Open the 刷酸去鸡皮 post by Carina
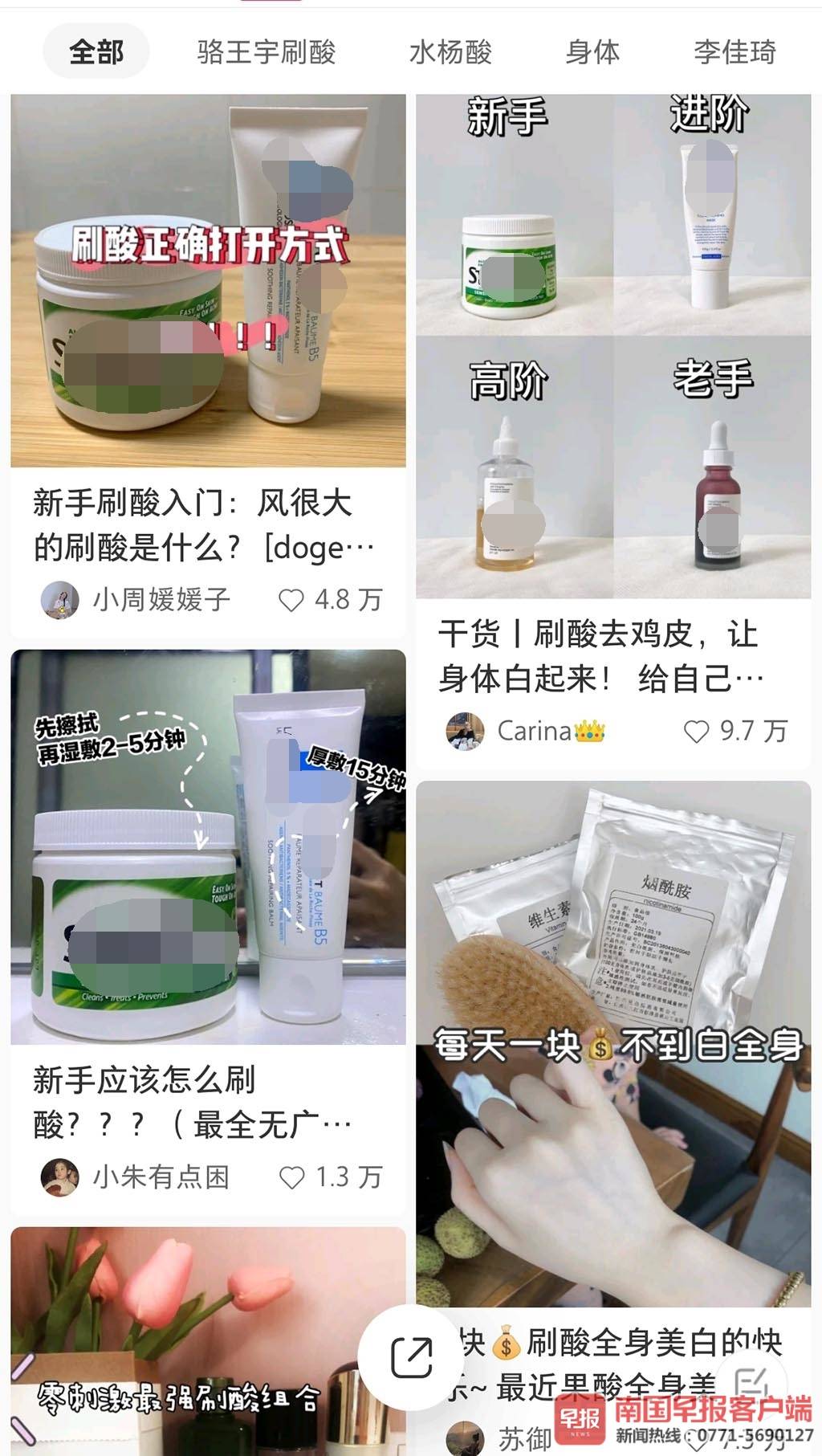The image size is (822, 1456). (613, 345)
